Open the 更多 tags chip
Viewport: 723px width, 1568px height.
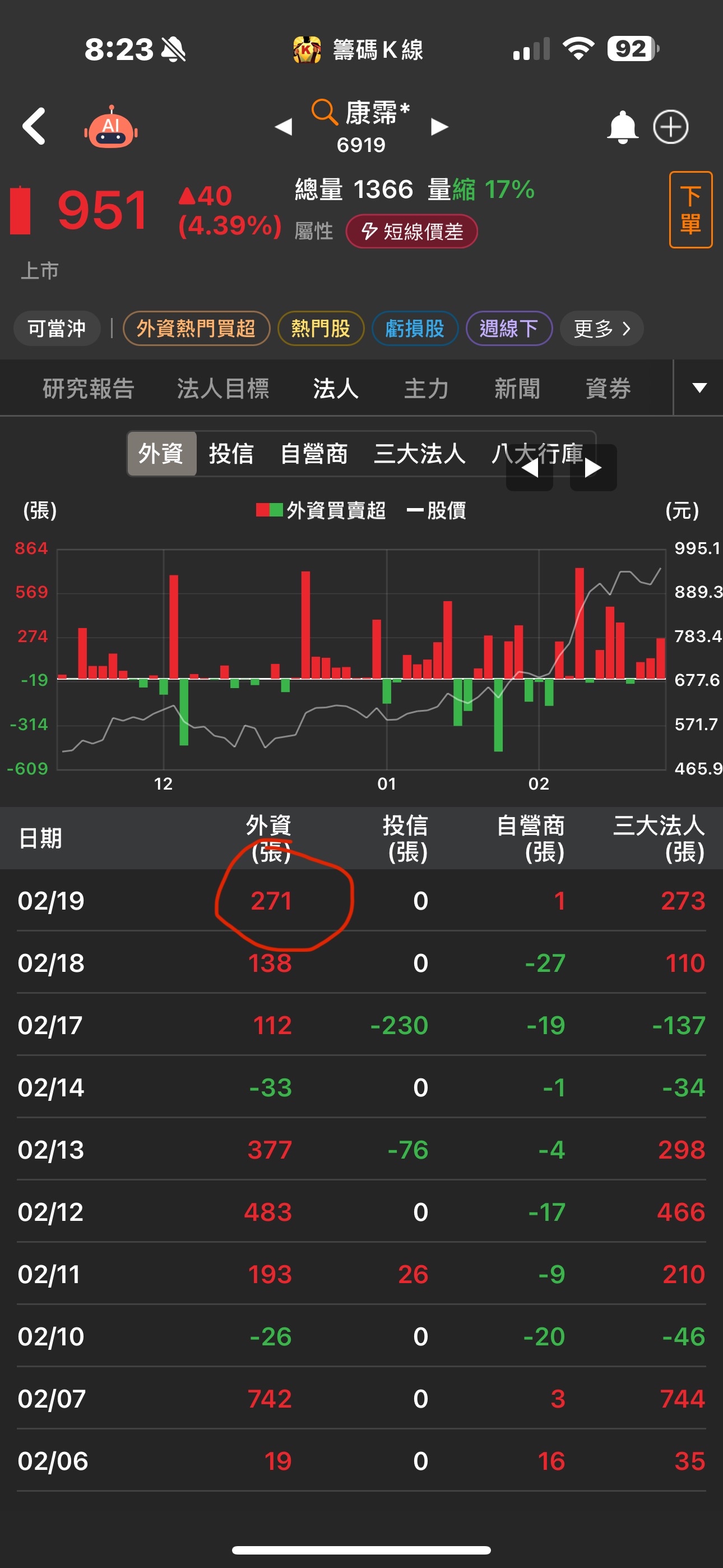point(601,329)
